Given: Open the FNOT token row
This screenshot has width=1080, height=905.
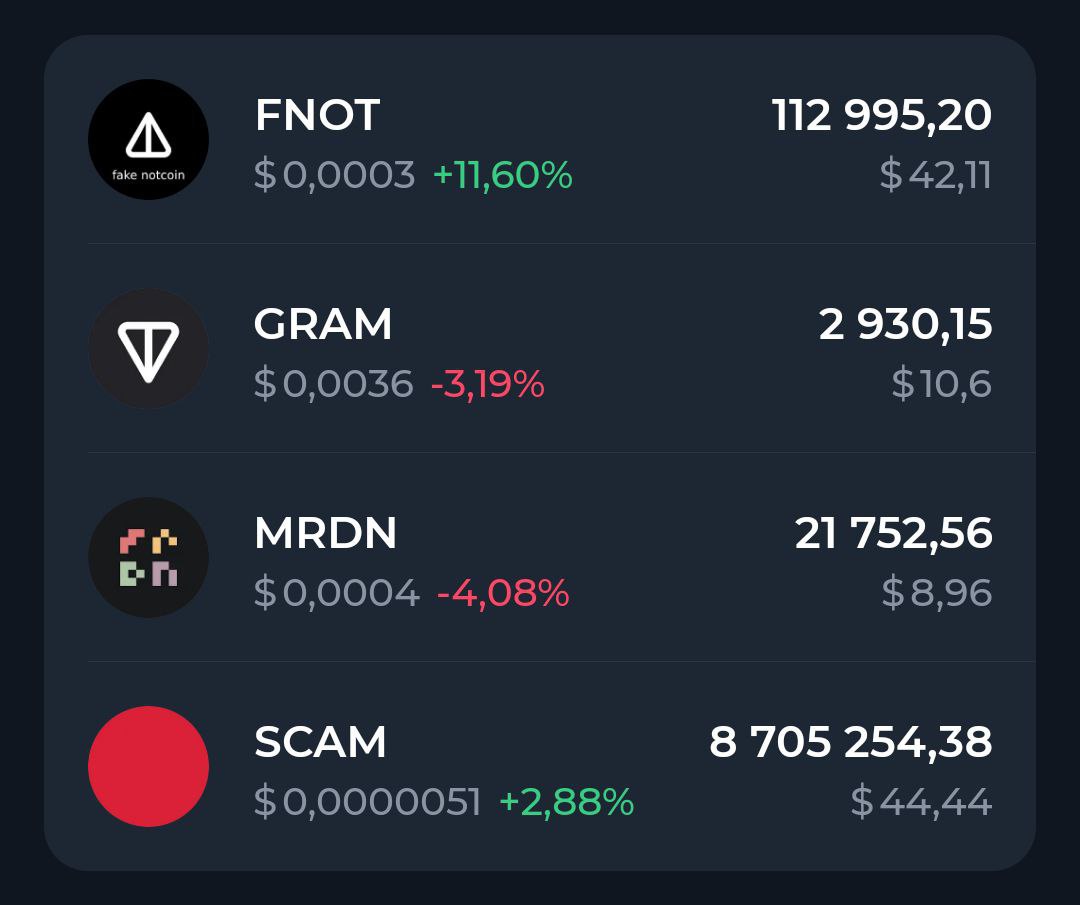Looking at the screenshot, I should pos(540,140).
